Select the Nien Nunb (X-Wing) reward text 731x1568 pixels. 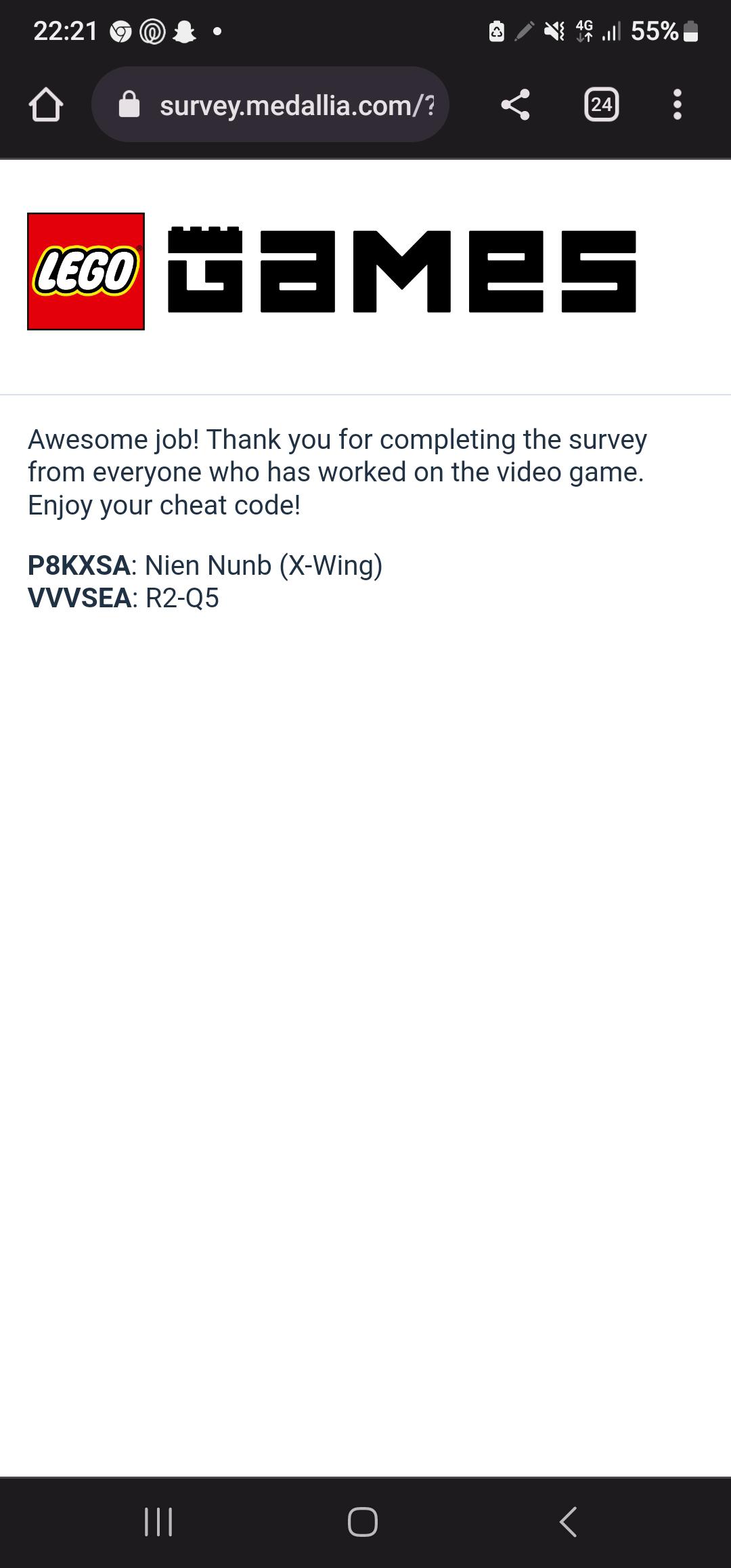pos(263,566)
